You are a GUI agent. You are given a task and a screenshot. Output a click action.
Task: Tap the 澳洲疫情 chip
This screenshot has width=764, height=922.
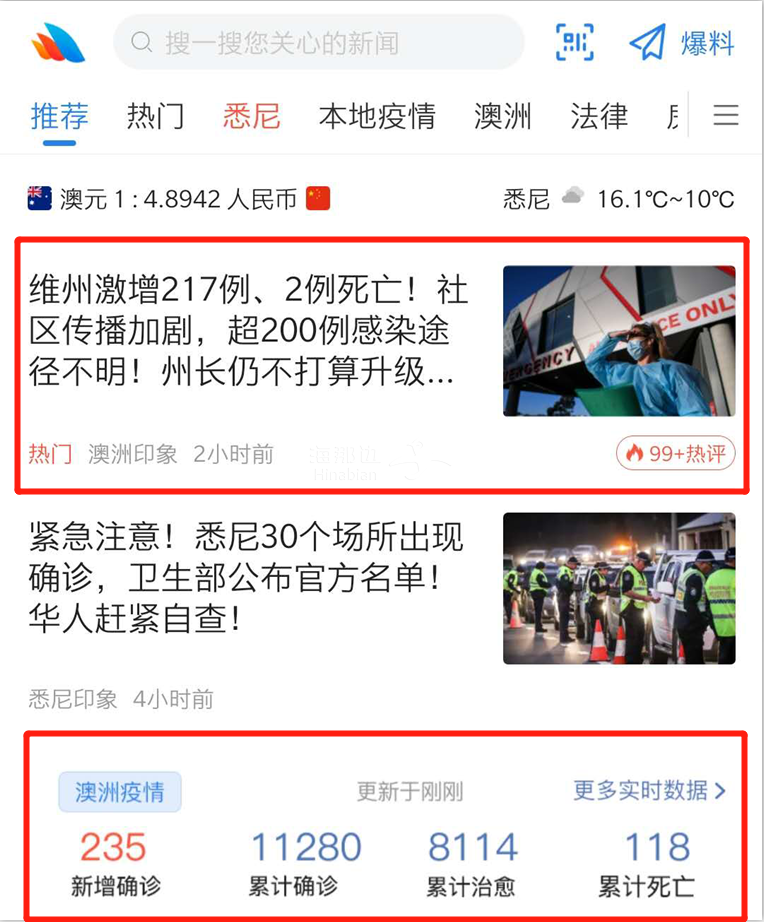coord(120,793)
